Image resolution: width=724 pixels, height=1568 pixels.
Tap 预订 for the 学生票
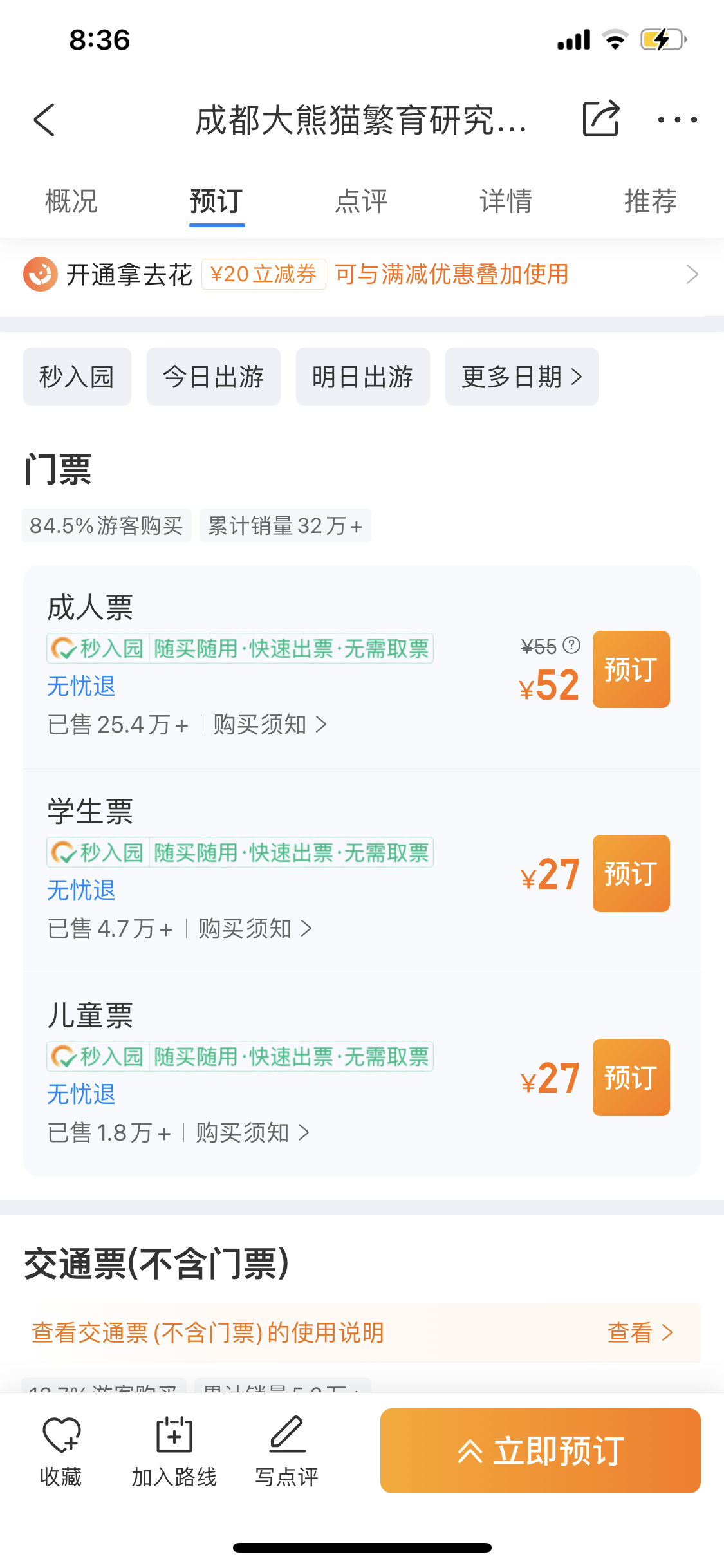coord(631,873)
